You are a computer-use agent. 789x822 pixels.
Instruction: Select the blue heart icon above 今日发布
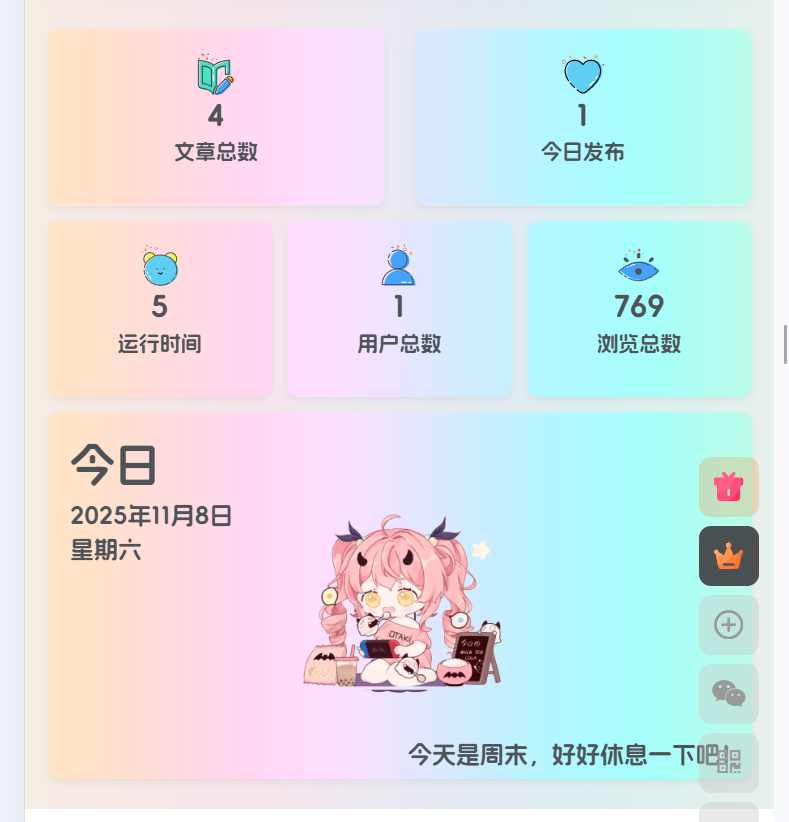tap(582, 75)
